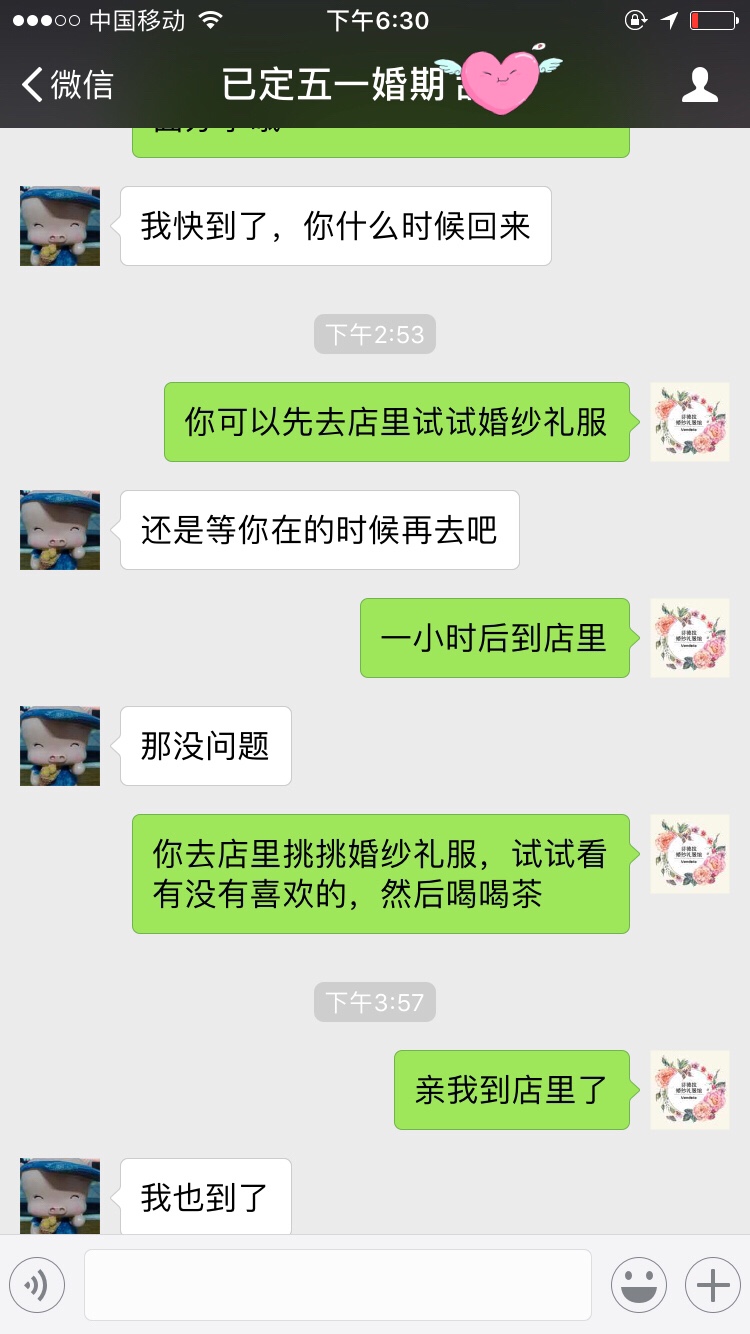Switch to voice message input
This screenshot has height=1334, width=750.
(x=37, y=1285)
